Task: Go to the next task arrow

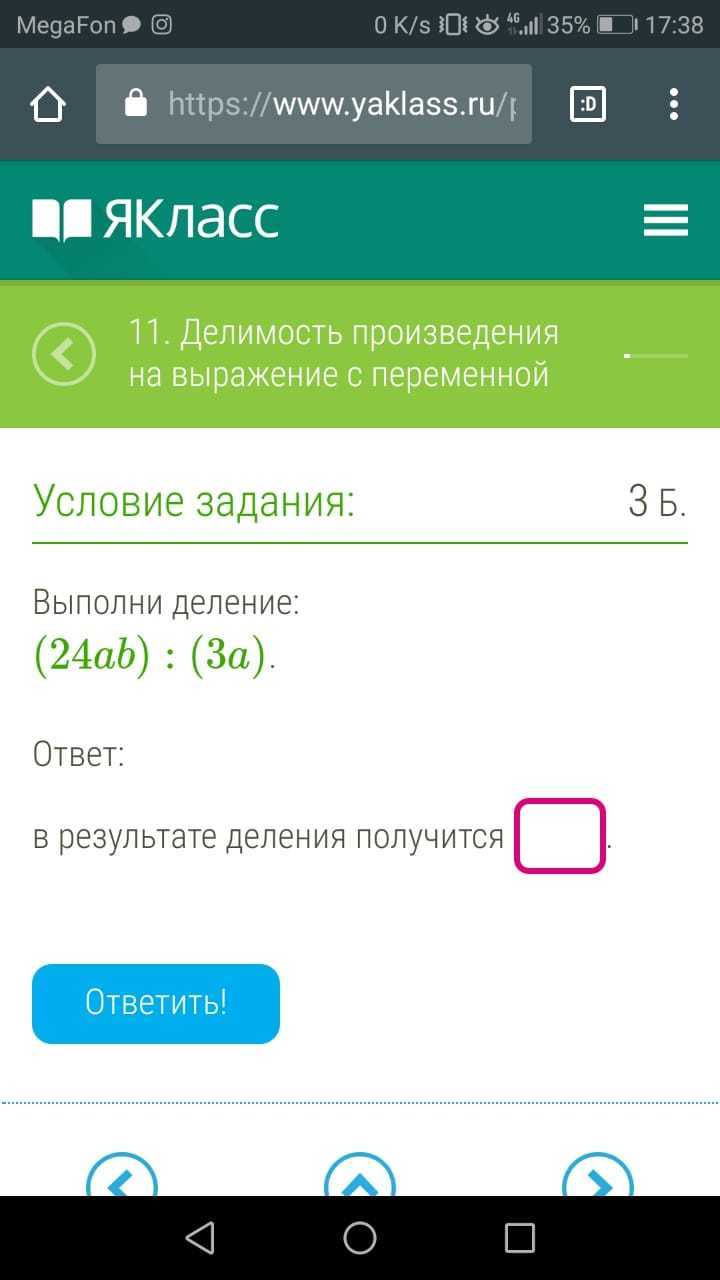Action: tap(598, 1180)
